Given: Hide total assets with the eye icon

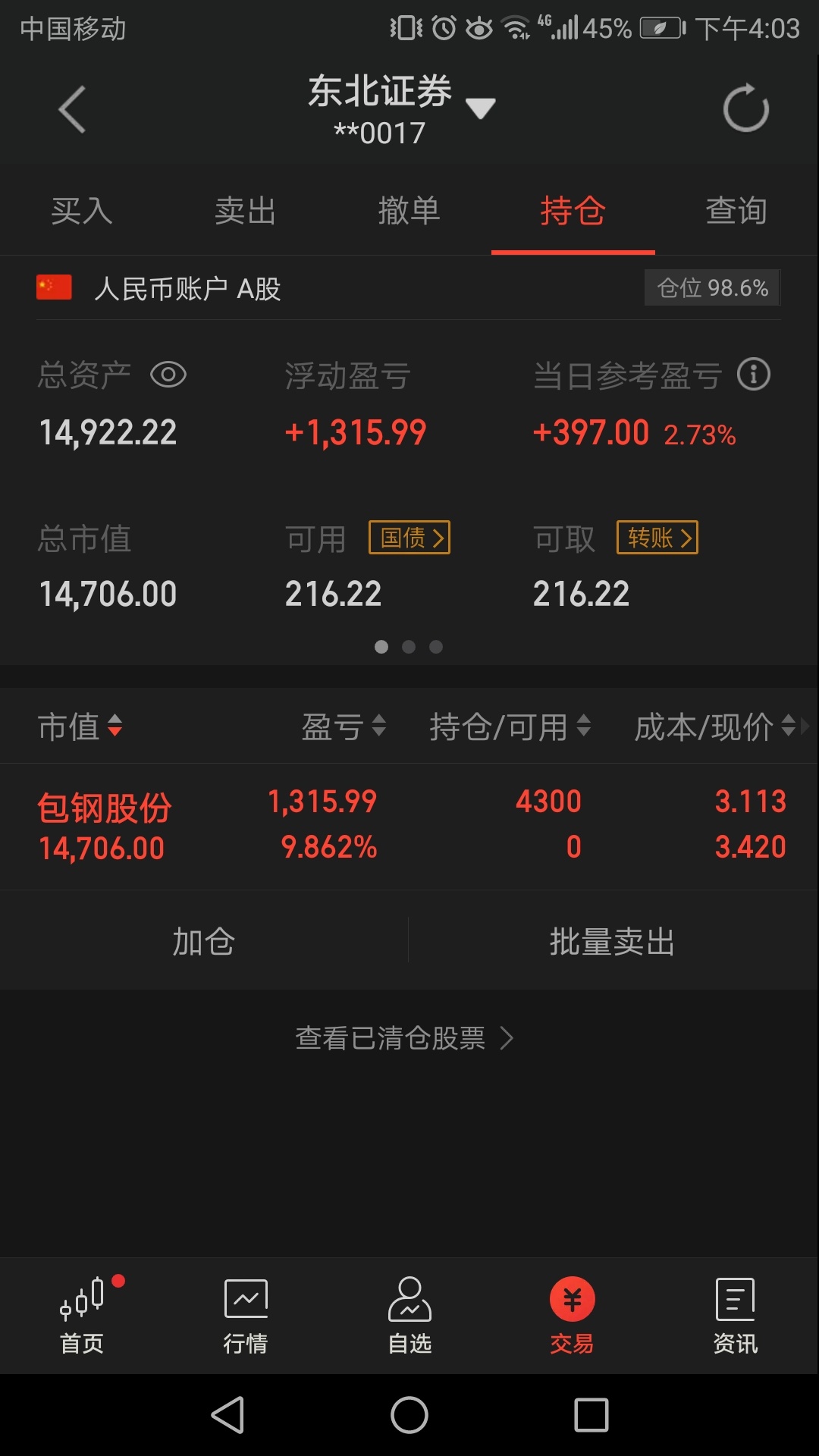Looking at the screenshot, I should click(x=168, y=375).
